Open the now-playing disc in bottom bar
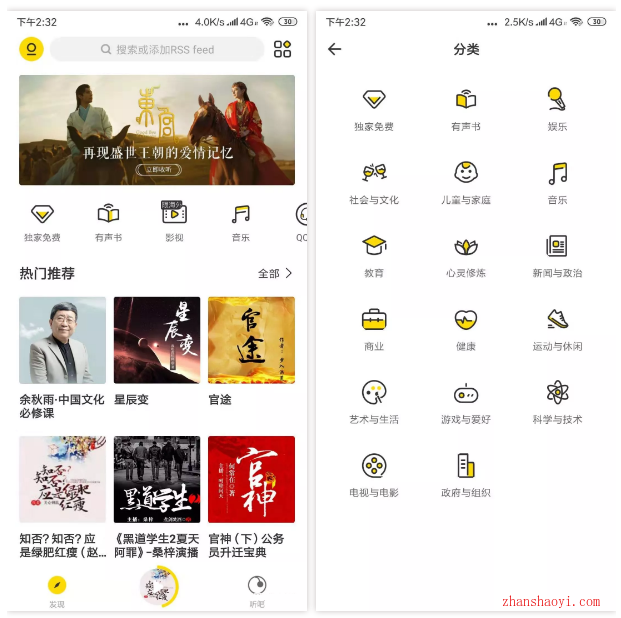 (x=157, y=587)
